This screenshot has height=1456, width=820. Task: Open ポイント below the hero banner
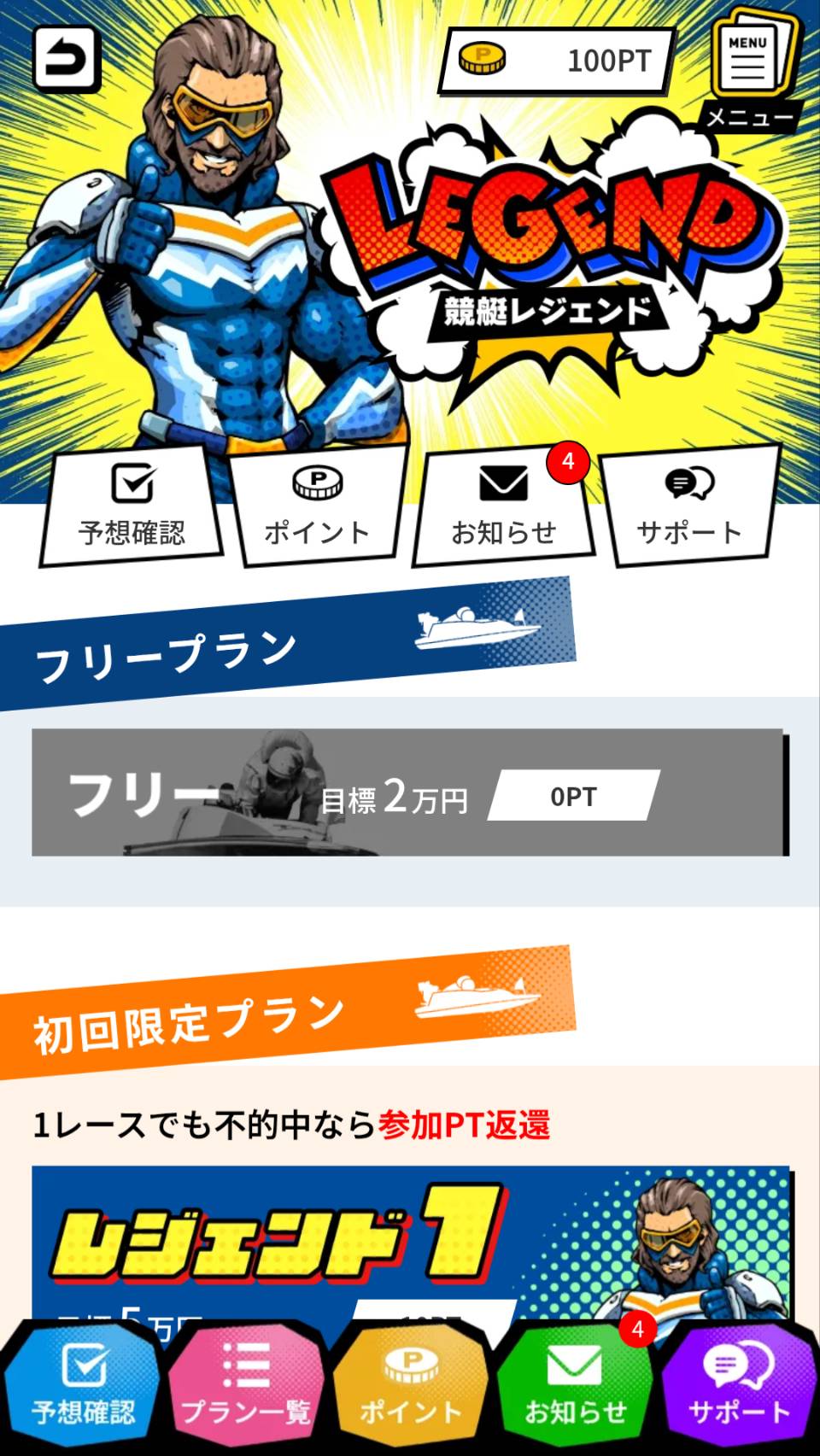[318, 507]
